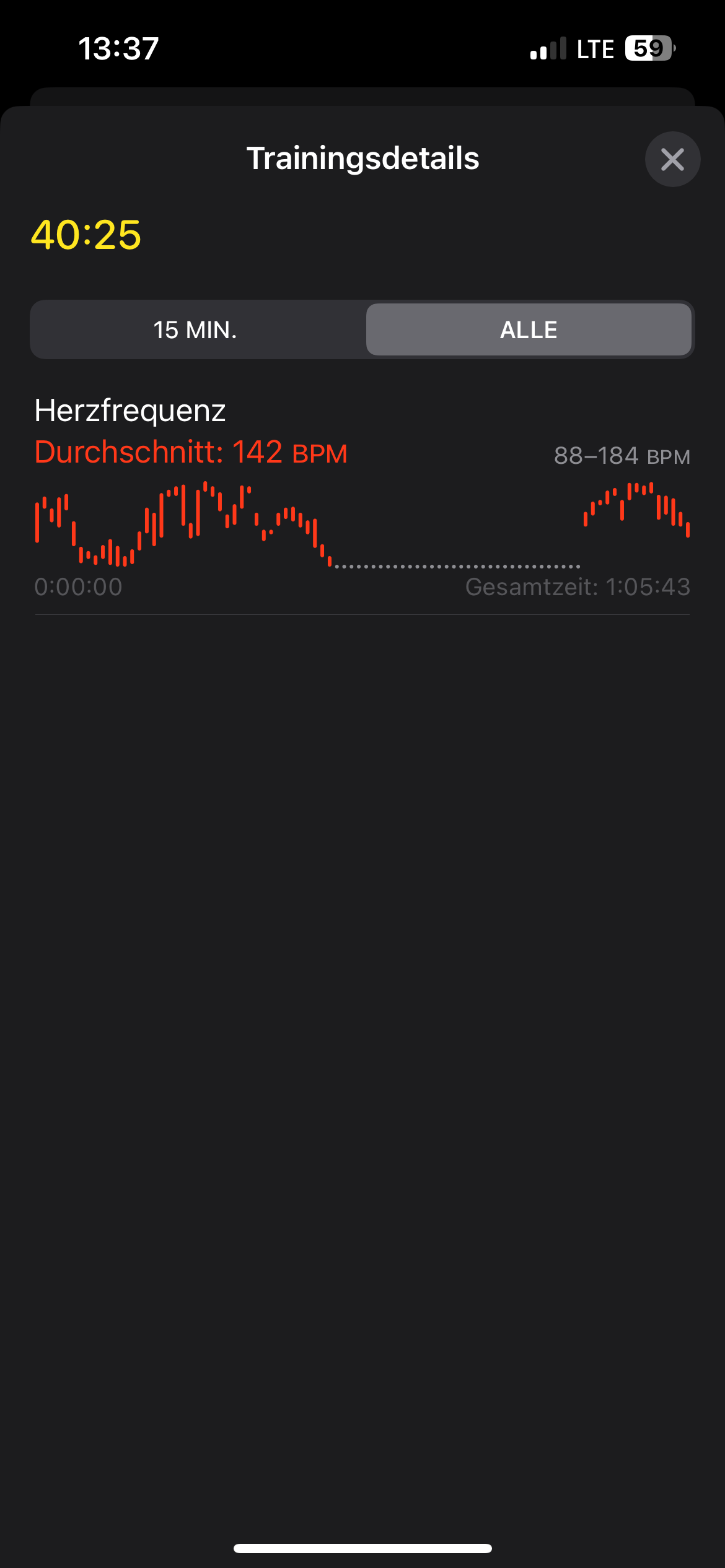
Task: Close the Trainingsdetails sheet
Action: pyautogui.click(x=672, y=159)
